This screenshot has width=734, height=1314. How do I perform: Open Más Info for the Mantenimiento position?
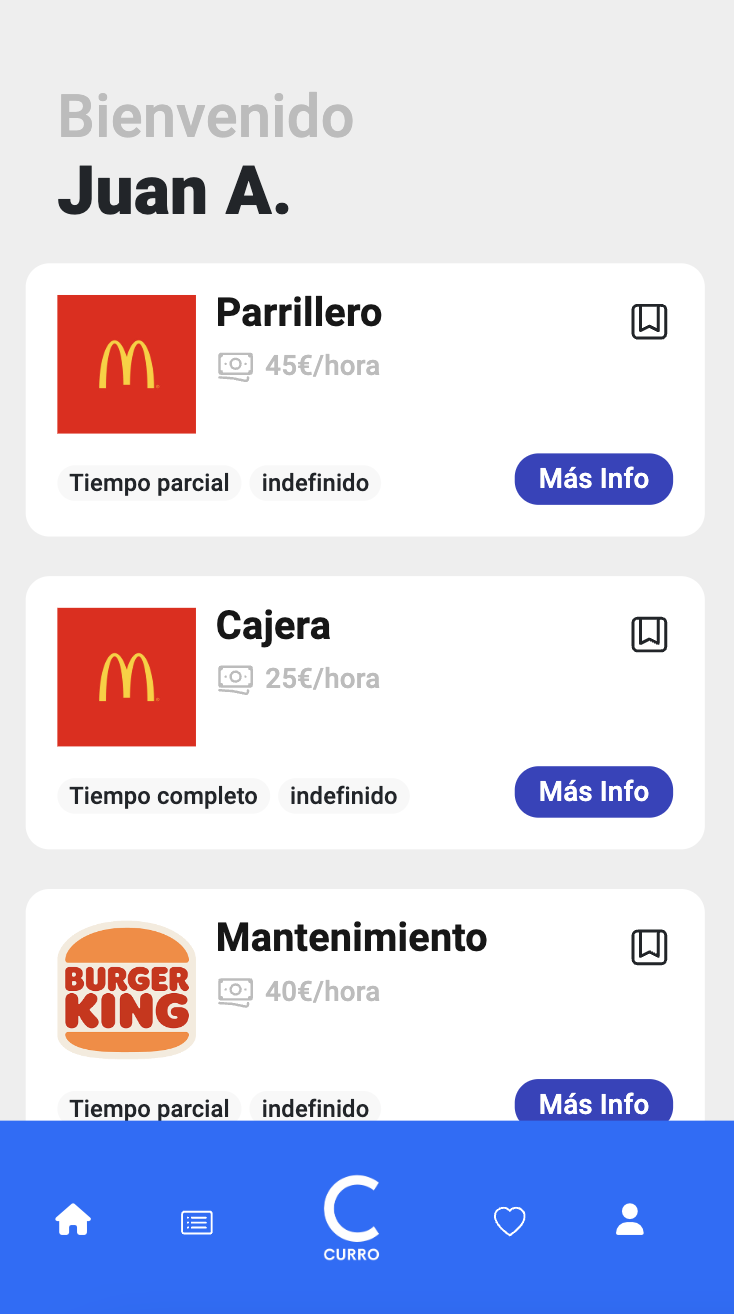click(x=593, y=1104)
